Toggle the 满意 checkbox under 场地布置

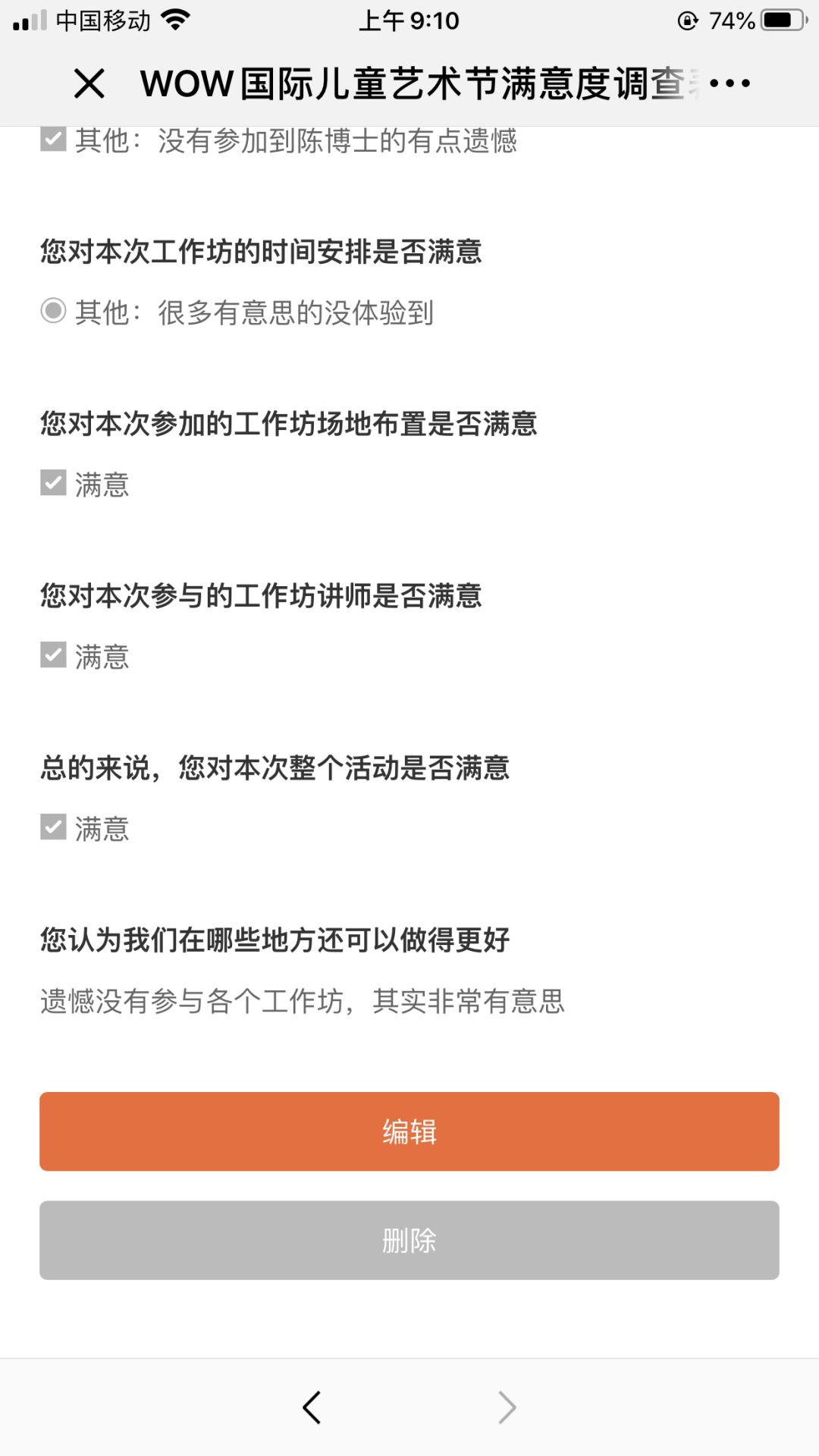pyautogui.click(x=53, y=482)
